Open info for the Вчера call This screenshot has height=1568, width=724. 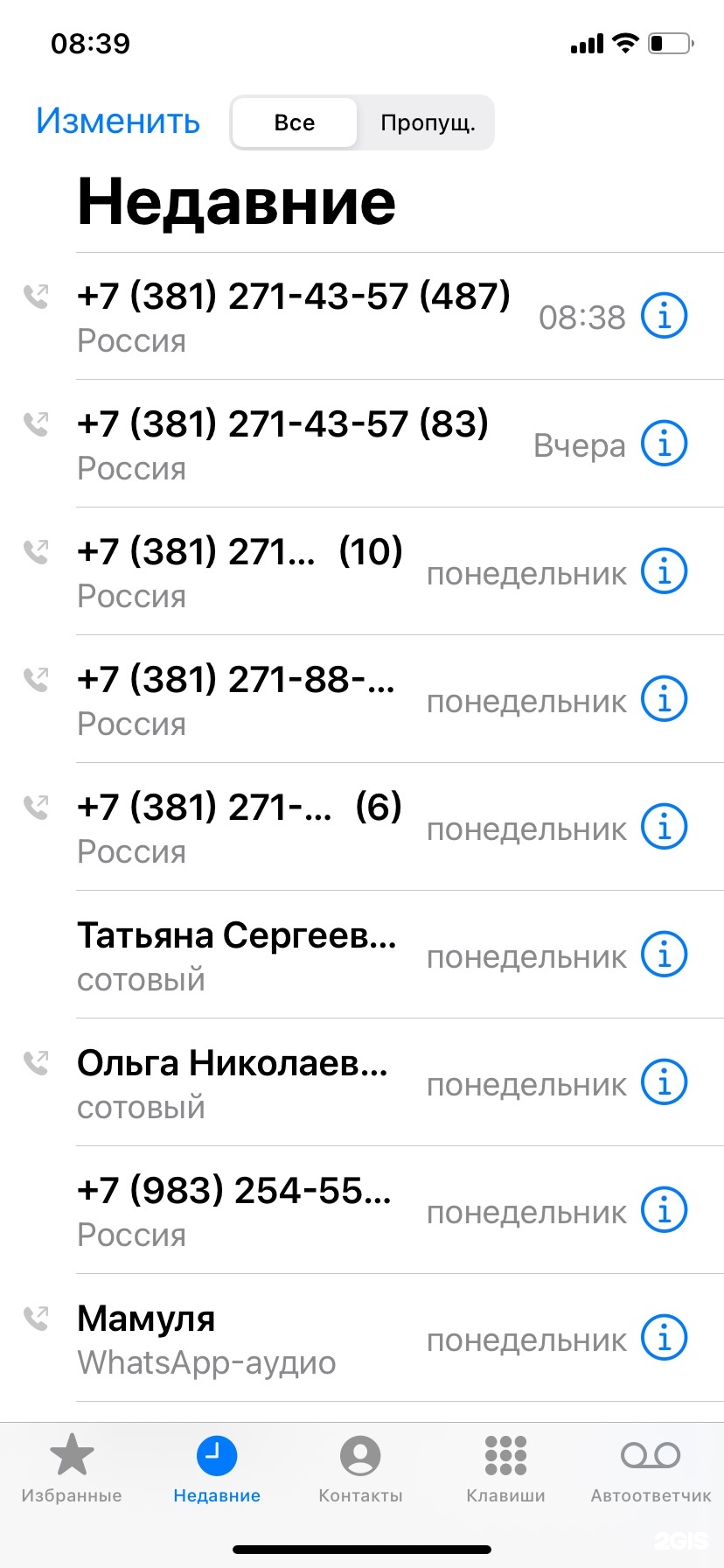665,444
